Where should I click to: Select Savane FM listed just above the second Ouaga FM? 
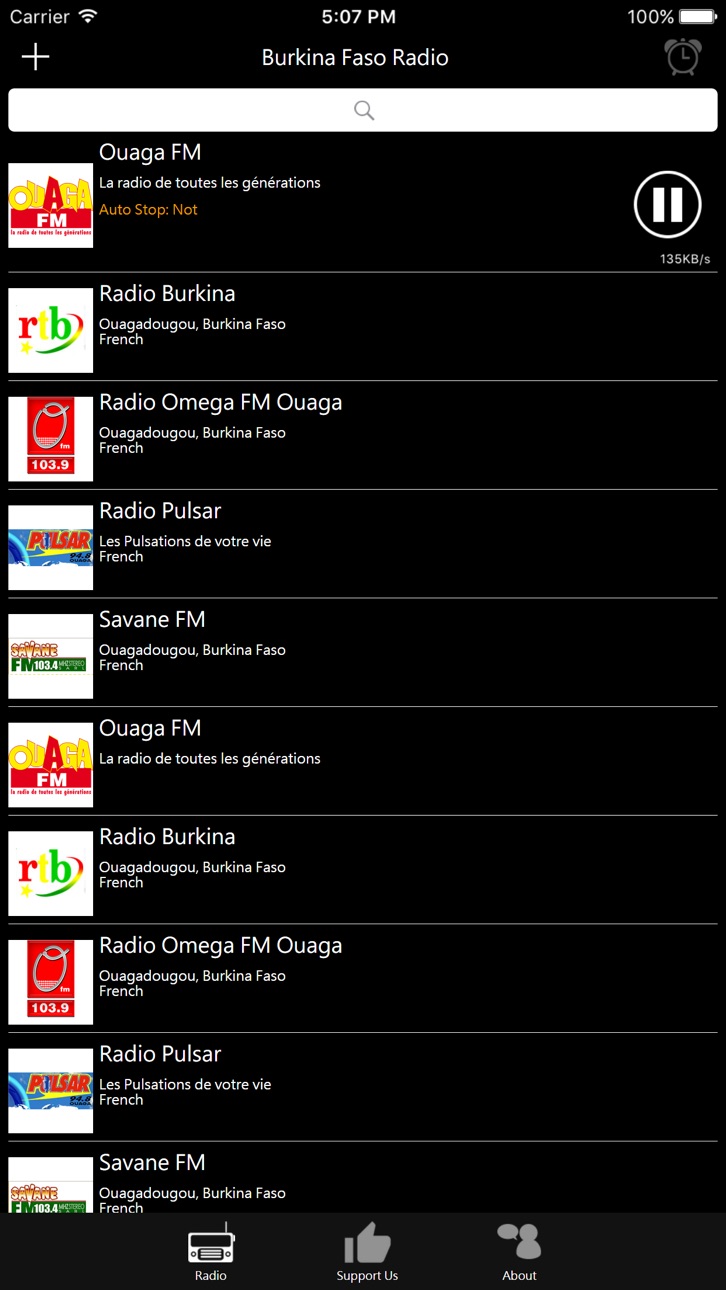(363, 653)
